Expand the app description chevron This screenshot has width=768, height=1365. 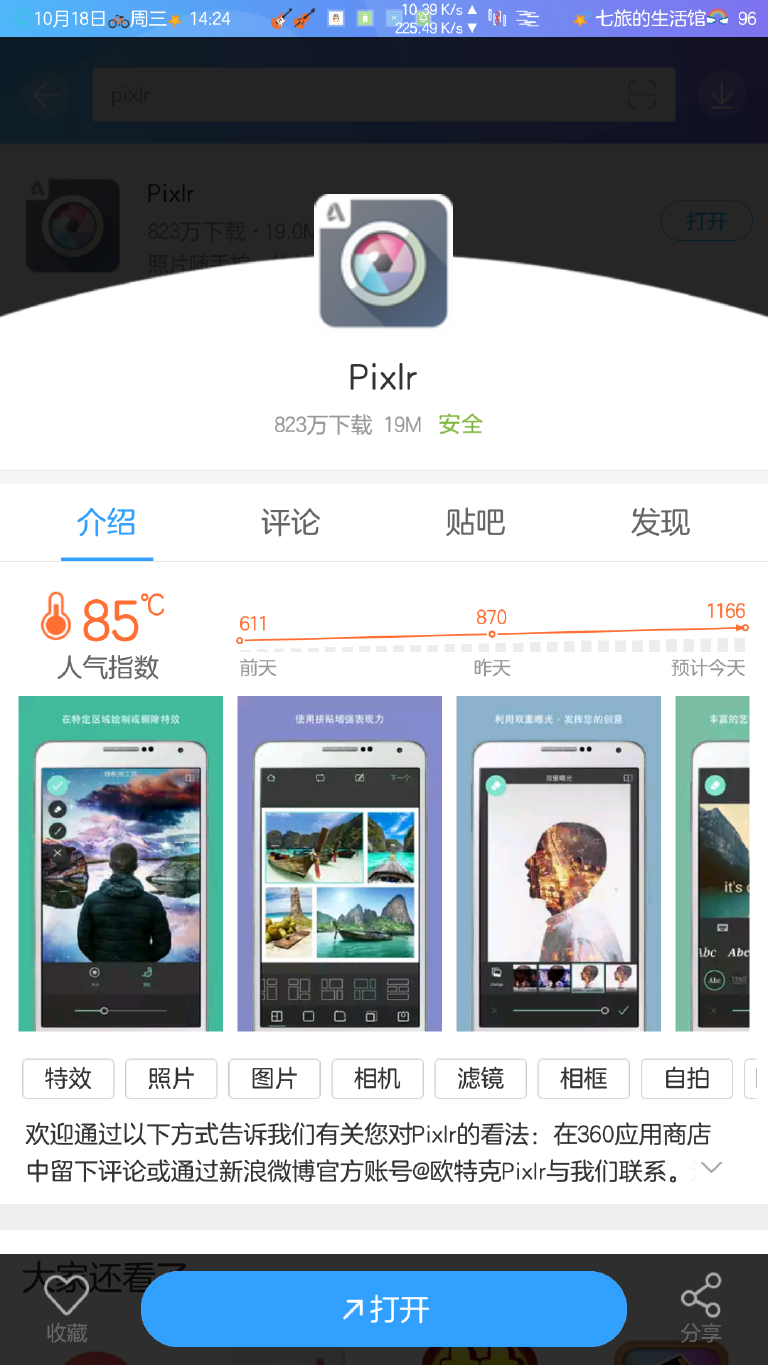point(711,1168)
